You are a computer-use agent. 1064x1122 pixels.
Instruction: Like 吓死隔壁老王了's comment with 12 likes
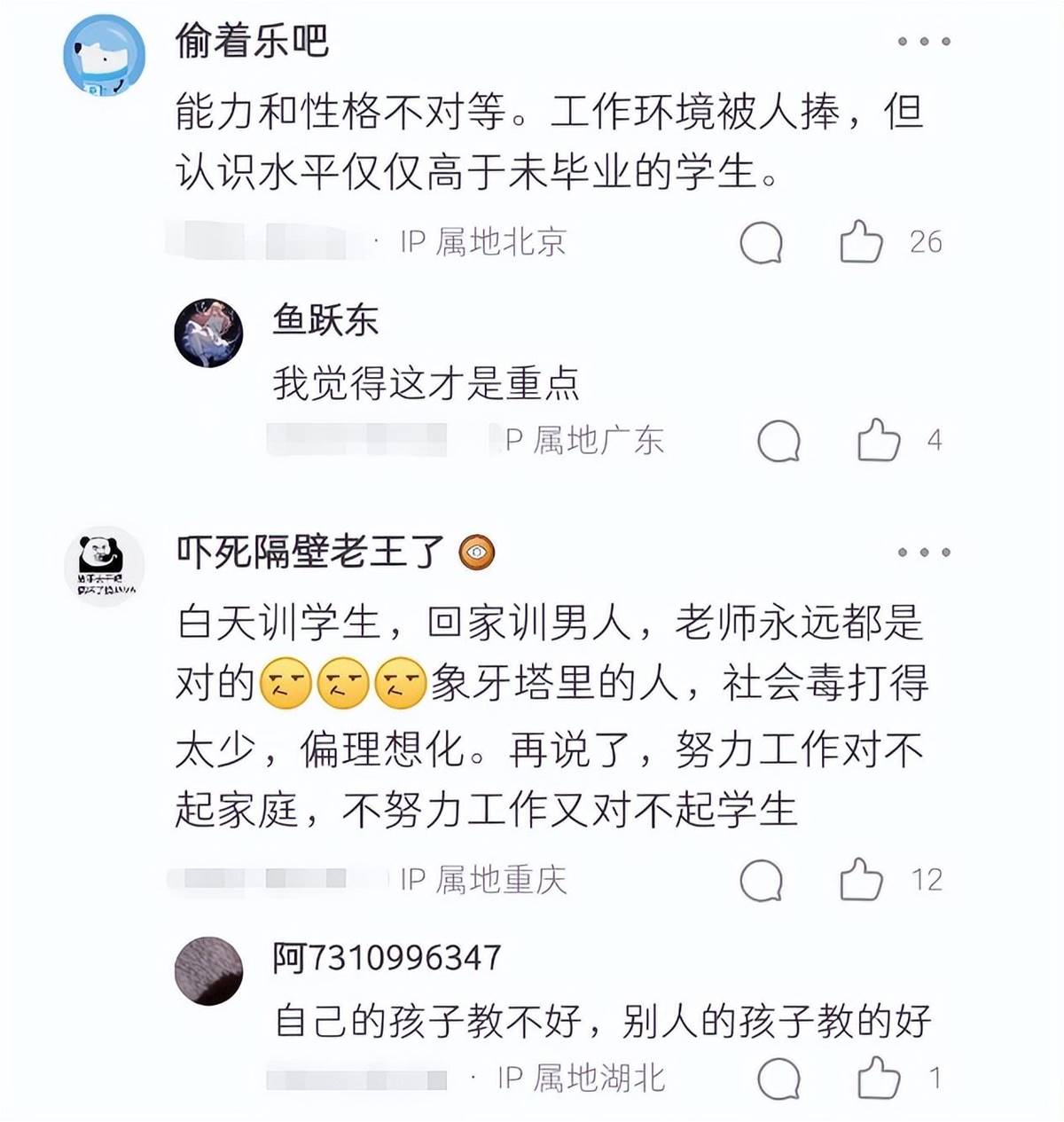coord(860,880)
